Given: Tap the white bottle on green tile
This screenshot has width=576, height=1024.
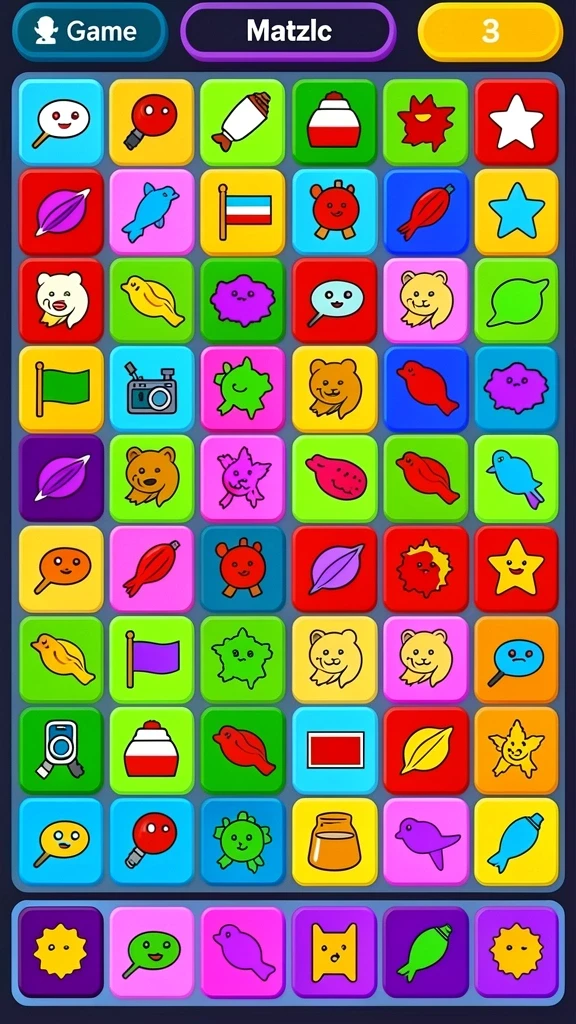Looking at the screenshot, I should [242, 122].
